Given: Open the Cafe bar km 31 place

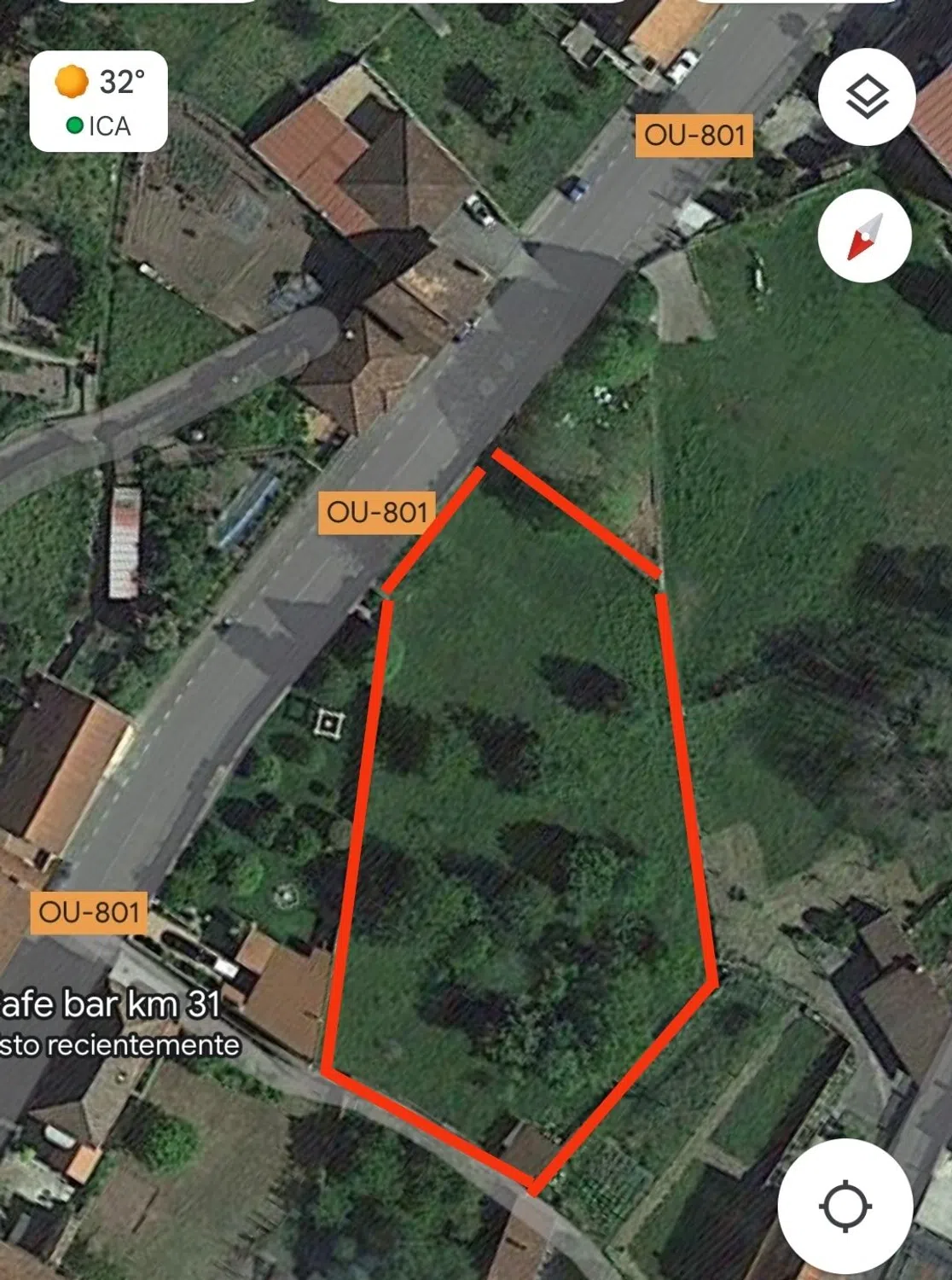Looking at the screenshot, I should click(x=111, y=1005).
